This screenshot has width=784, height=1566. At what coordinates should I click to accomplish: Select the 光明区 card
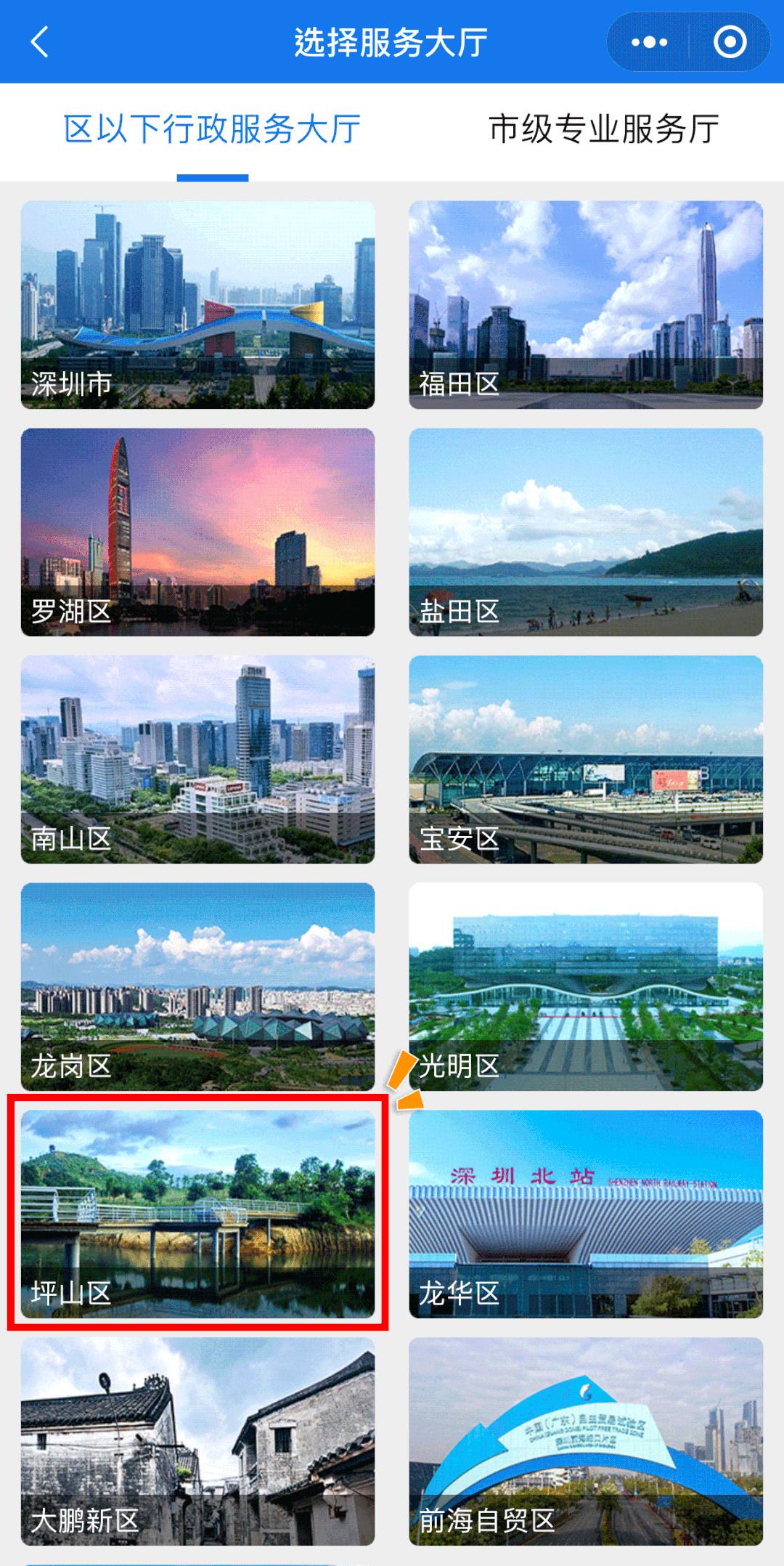586,986
